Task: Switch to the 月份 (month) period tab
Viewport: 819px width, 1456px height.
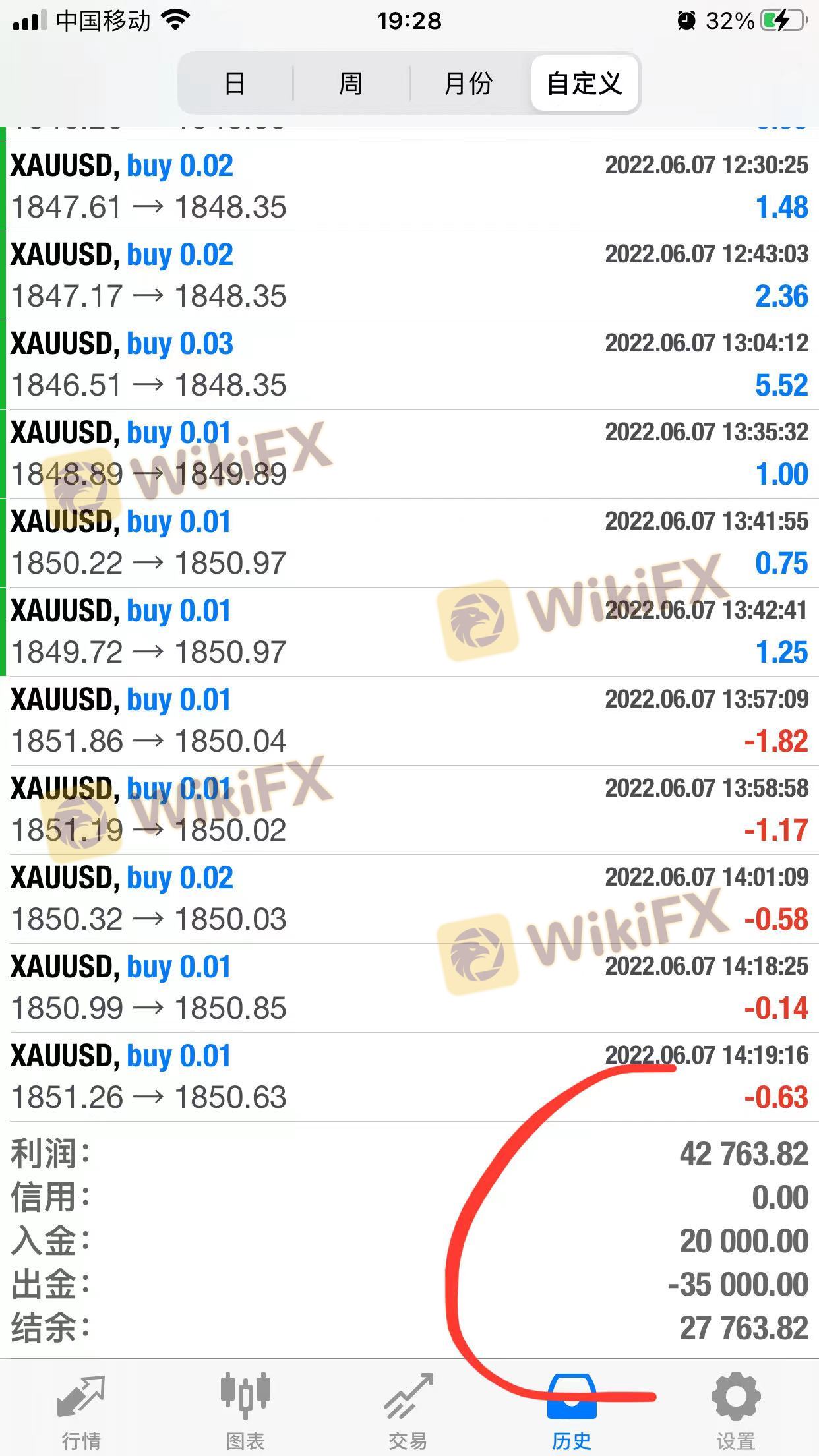Action: click(x=468, y=84)
